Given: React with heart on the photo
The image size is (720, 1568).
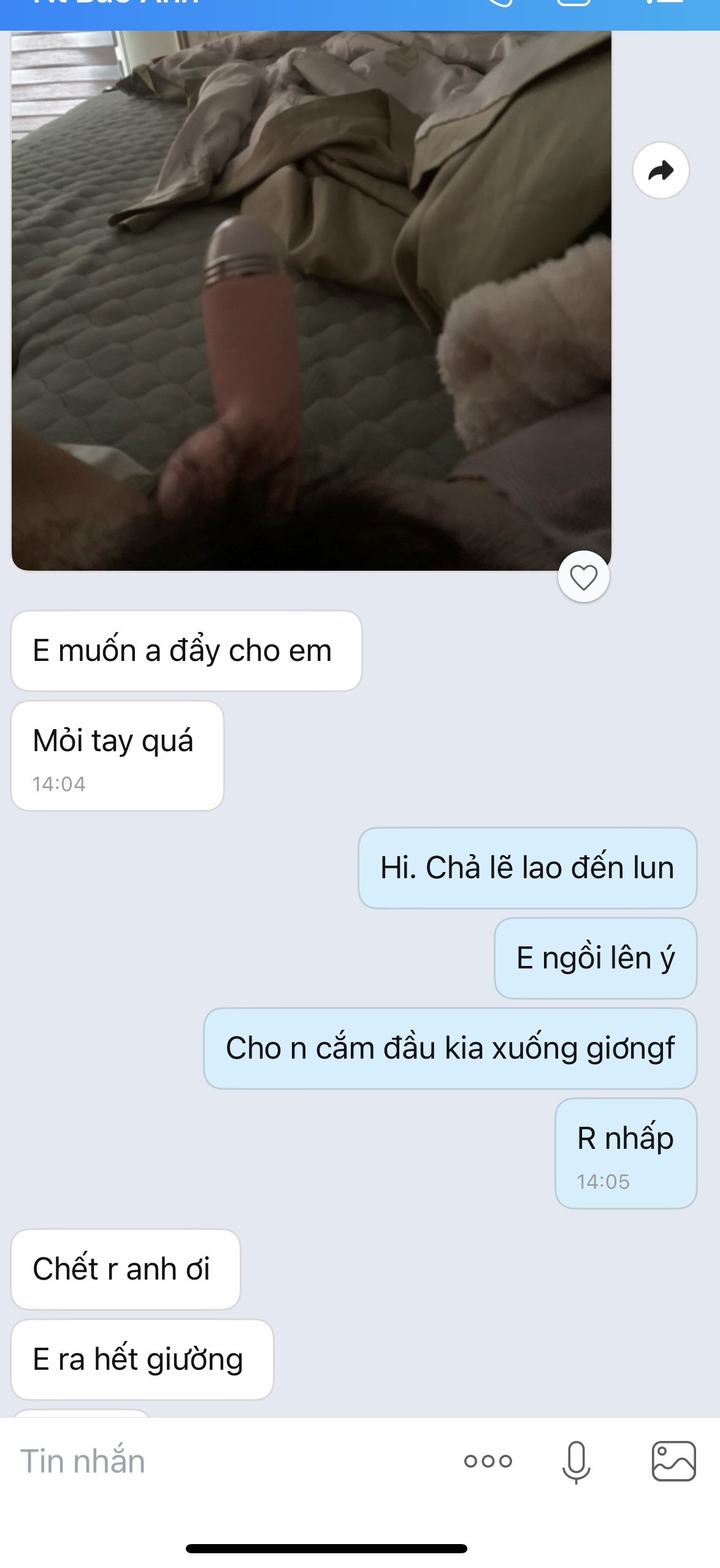Looking at the screenshot, I should tap(583, 577).
